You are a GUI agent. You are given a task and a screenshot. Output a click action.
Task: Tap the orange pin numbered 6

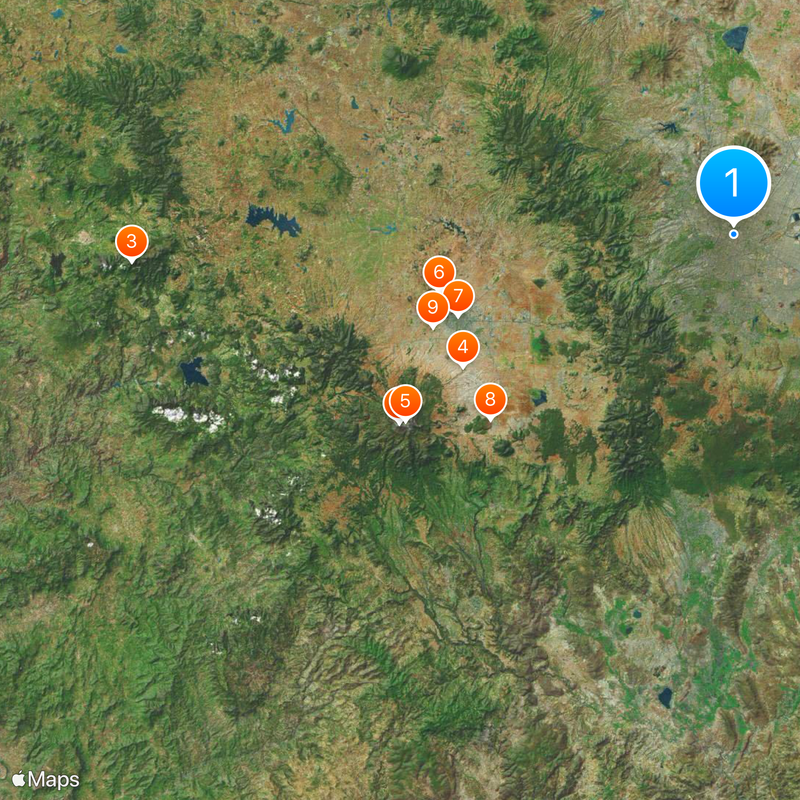pos(438,271)
